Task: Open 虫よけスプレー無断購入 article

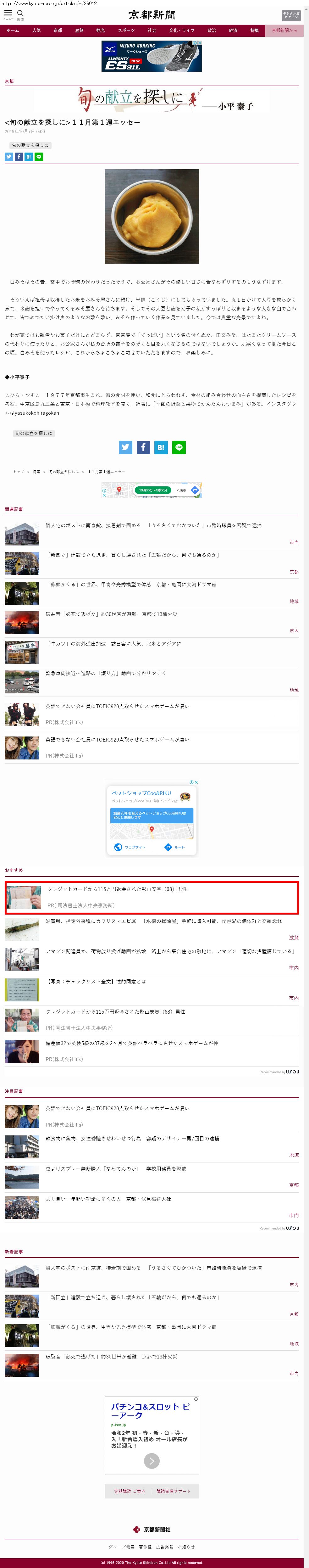Action: click(x=116, y=1169)
